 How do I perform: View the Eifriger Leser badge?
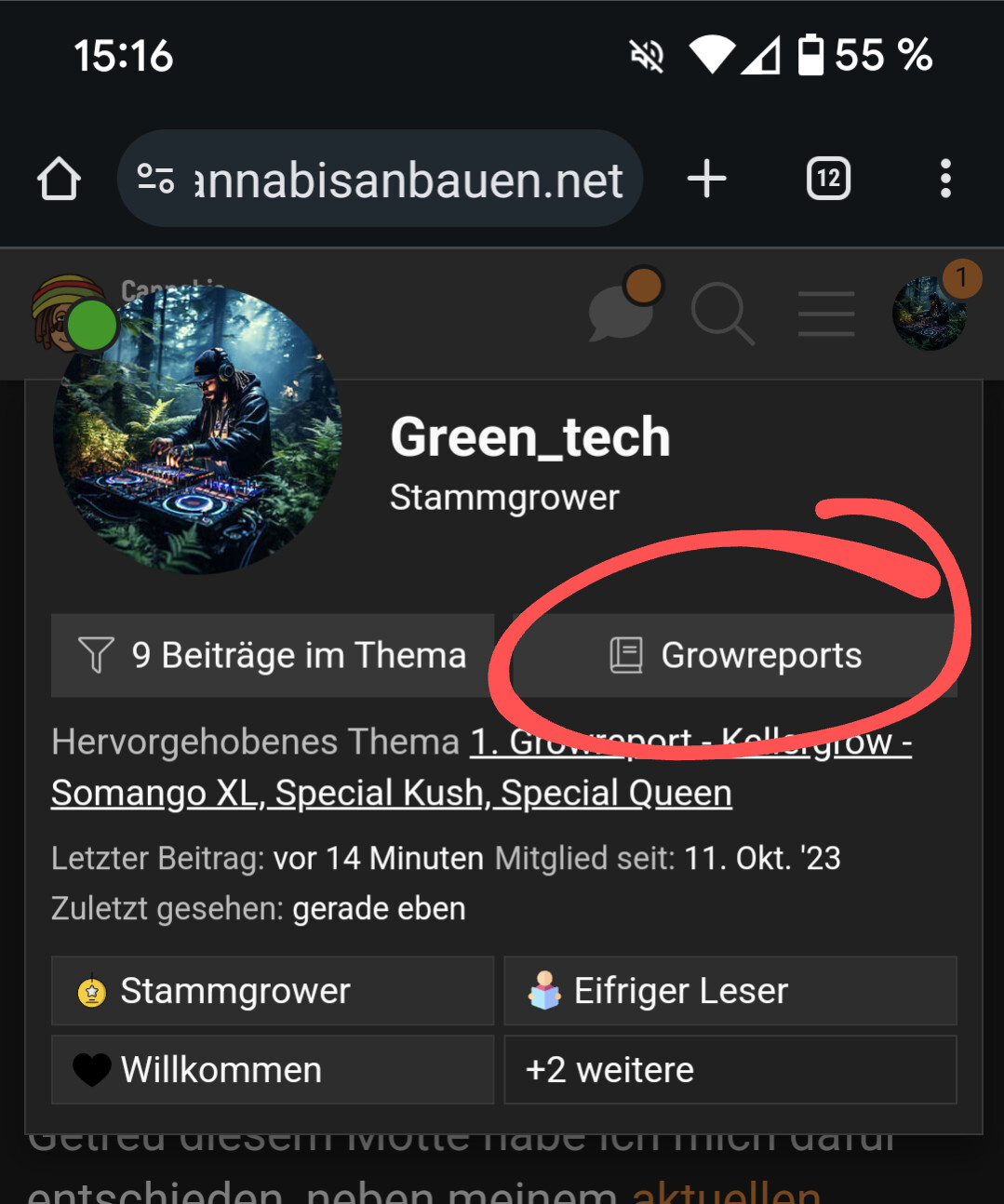(730, 991)
